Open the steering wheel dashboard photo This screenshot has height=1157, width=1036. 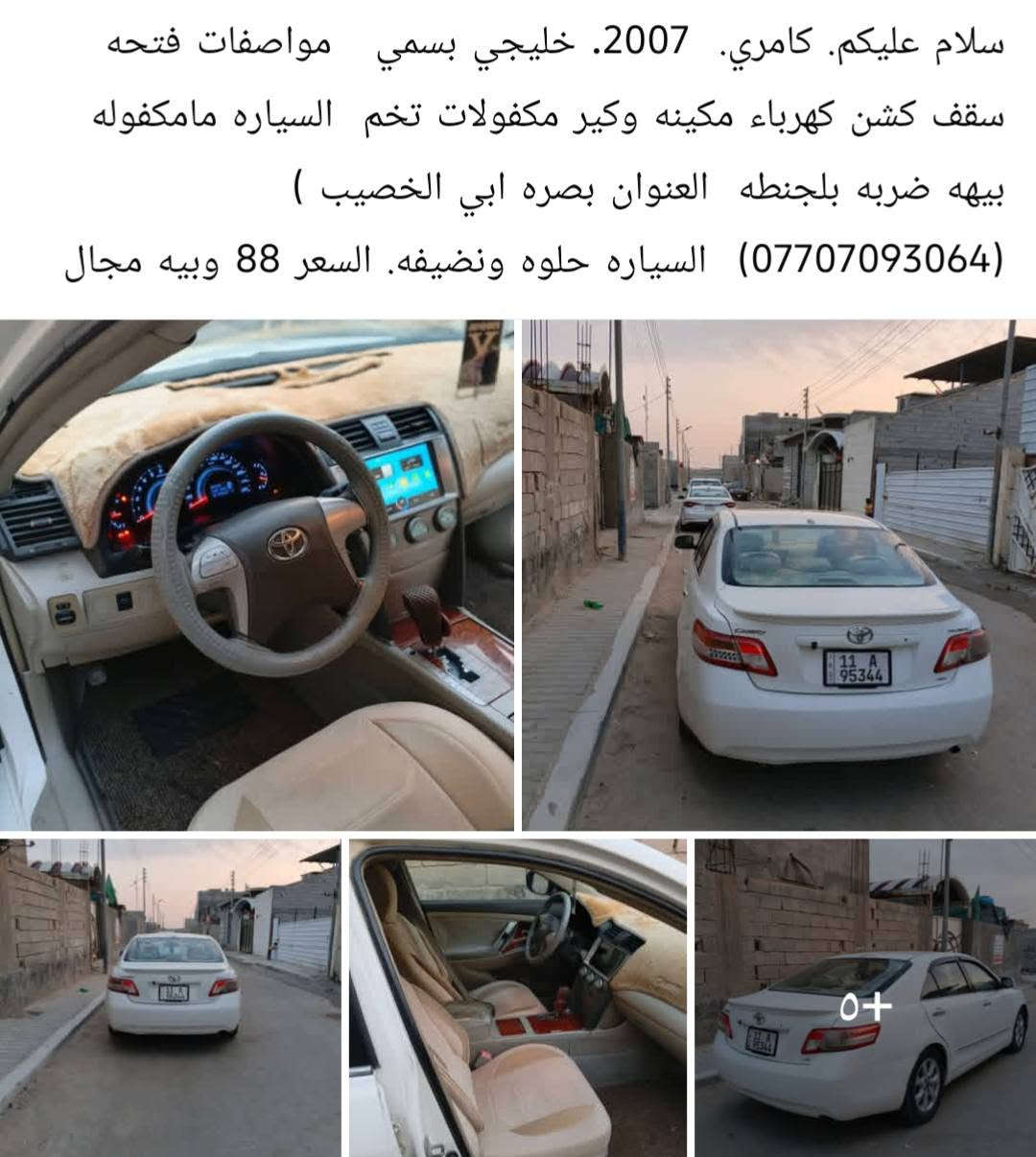click(x=256, y=575)
